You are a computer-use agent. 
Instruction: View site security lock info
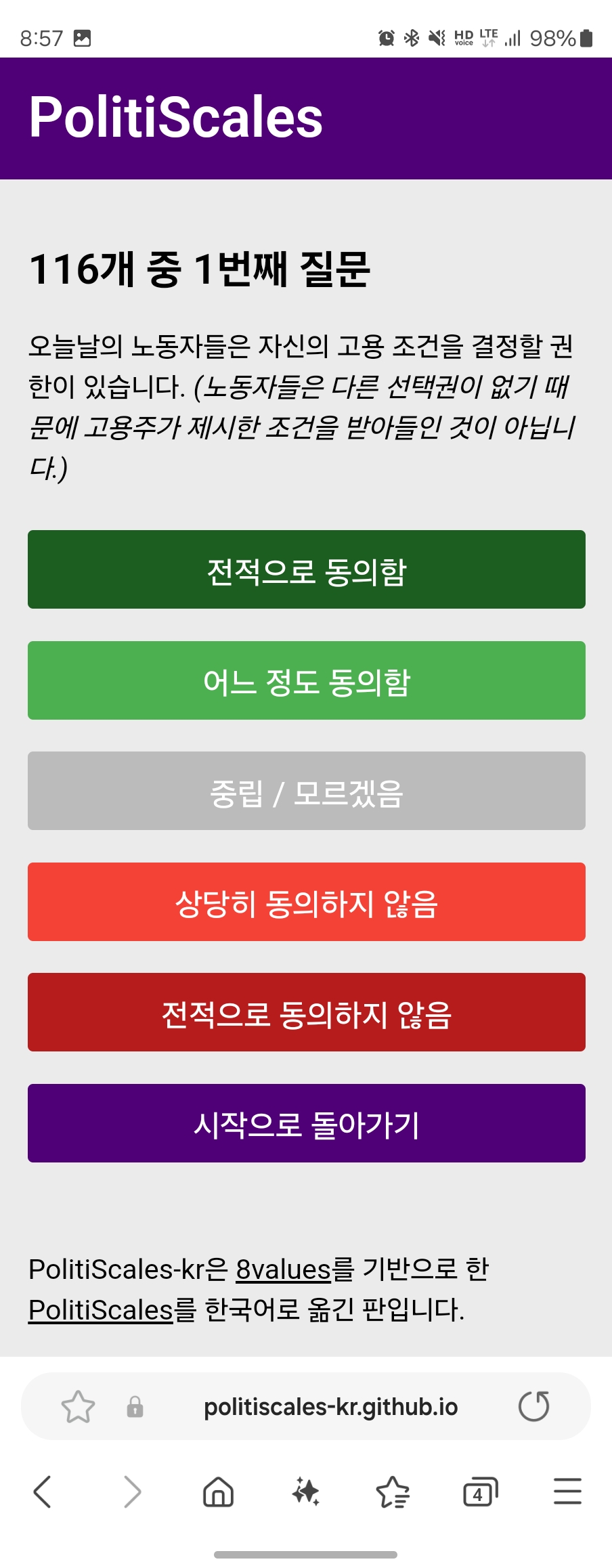click(x=135, y=1407)
